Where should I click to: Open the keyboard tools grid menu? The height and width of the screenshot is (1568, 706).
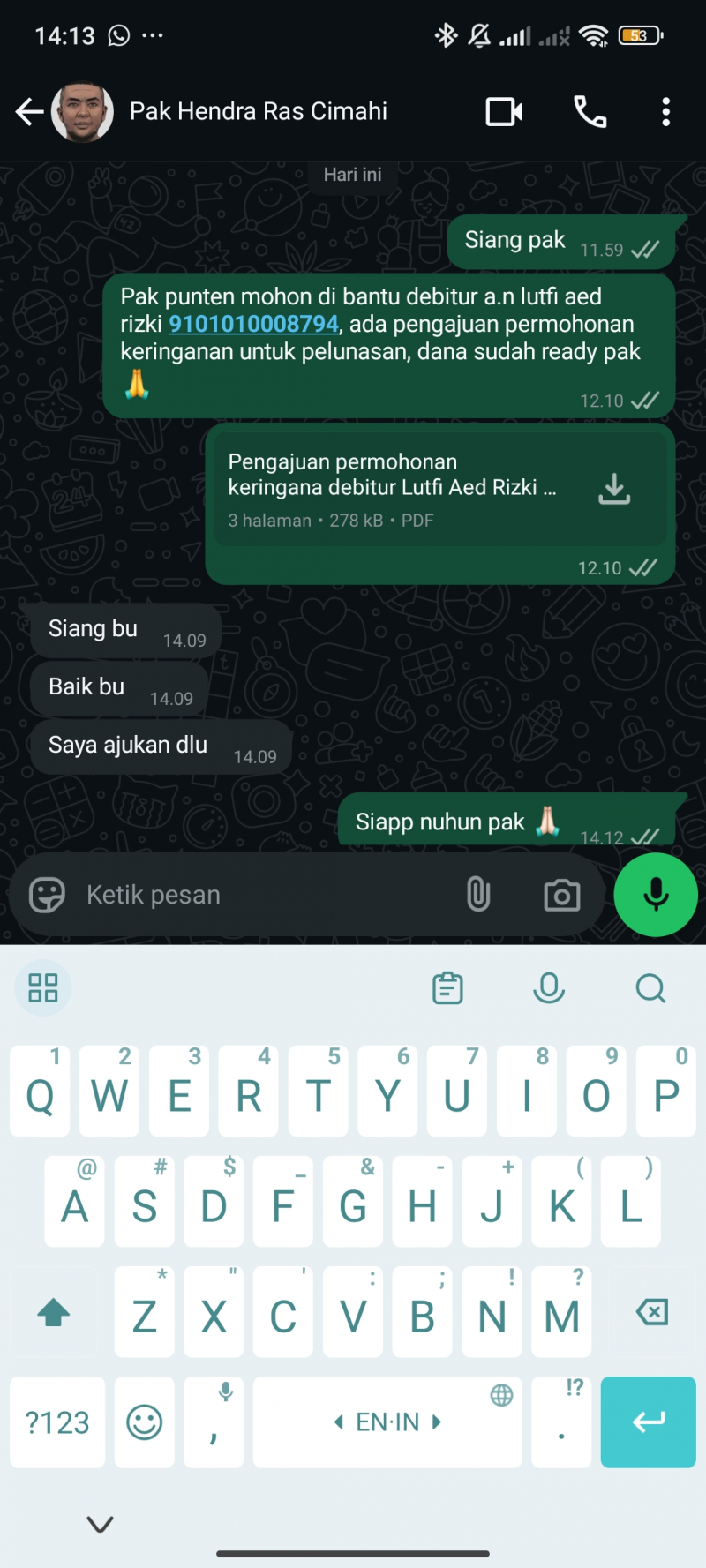click(42, 988)
